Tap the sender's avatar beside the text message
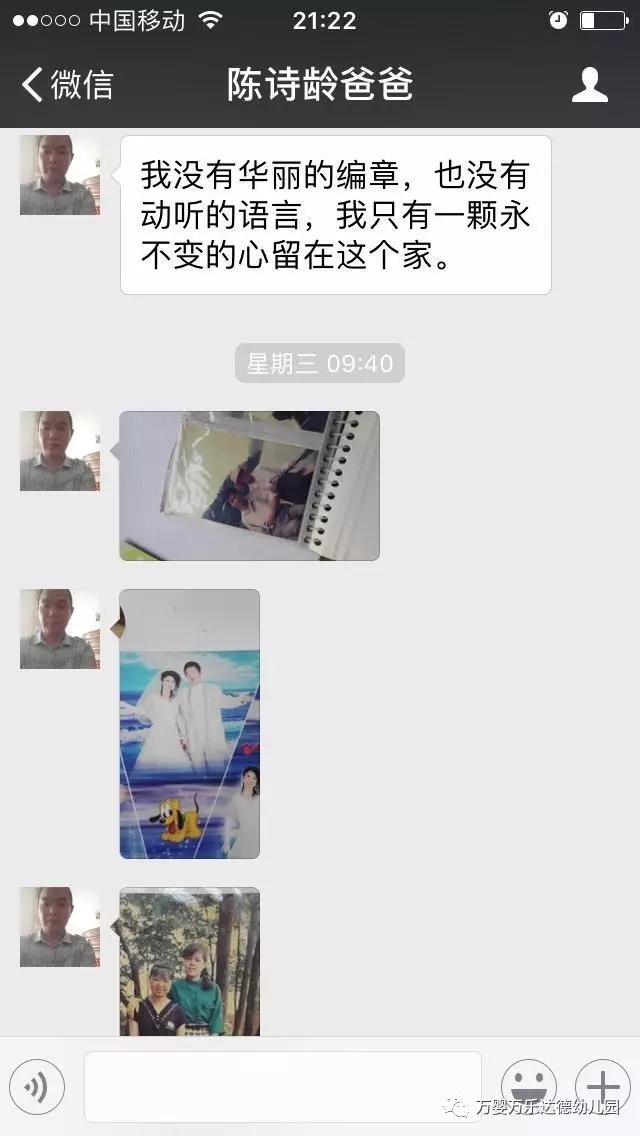Screen dimensions: 640x1136 (59, 175)
